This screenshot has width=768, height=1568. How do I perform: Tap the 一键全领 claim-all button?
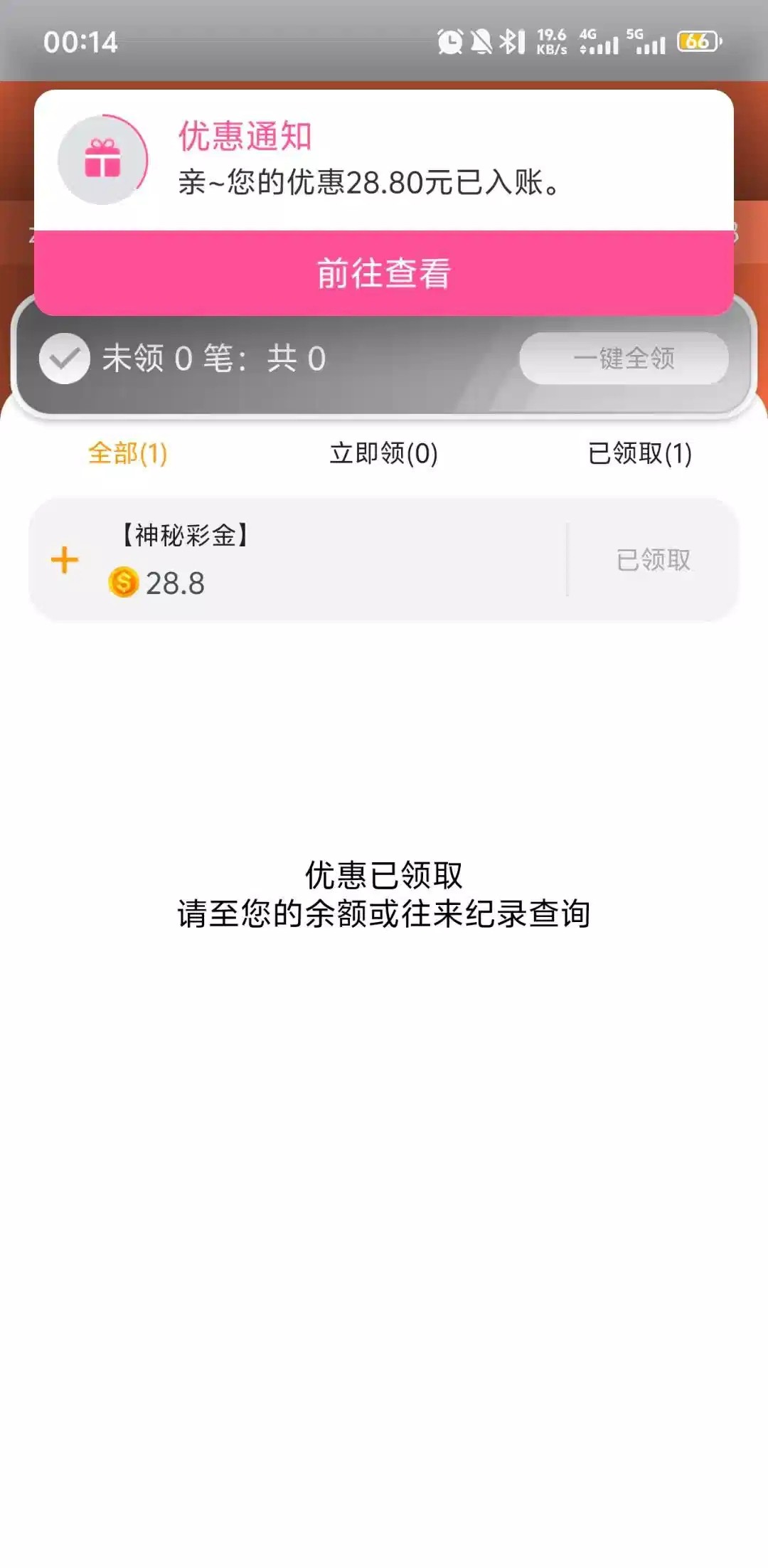pyautogui.click(x=624, y=359)
